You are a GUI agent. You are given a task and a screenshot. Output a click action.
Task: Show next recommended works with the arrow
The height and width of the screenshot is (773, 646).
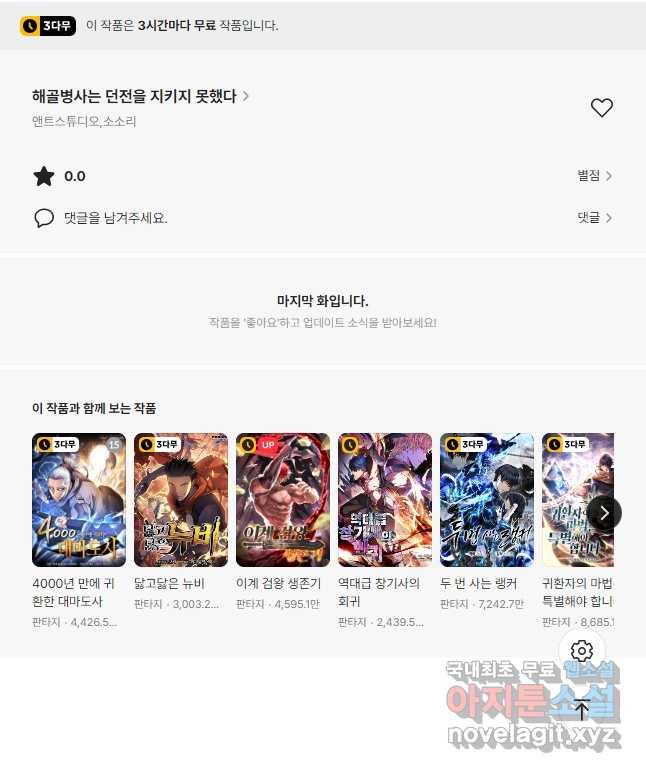tap(604, 513)
